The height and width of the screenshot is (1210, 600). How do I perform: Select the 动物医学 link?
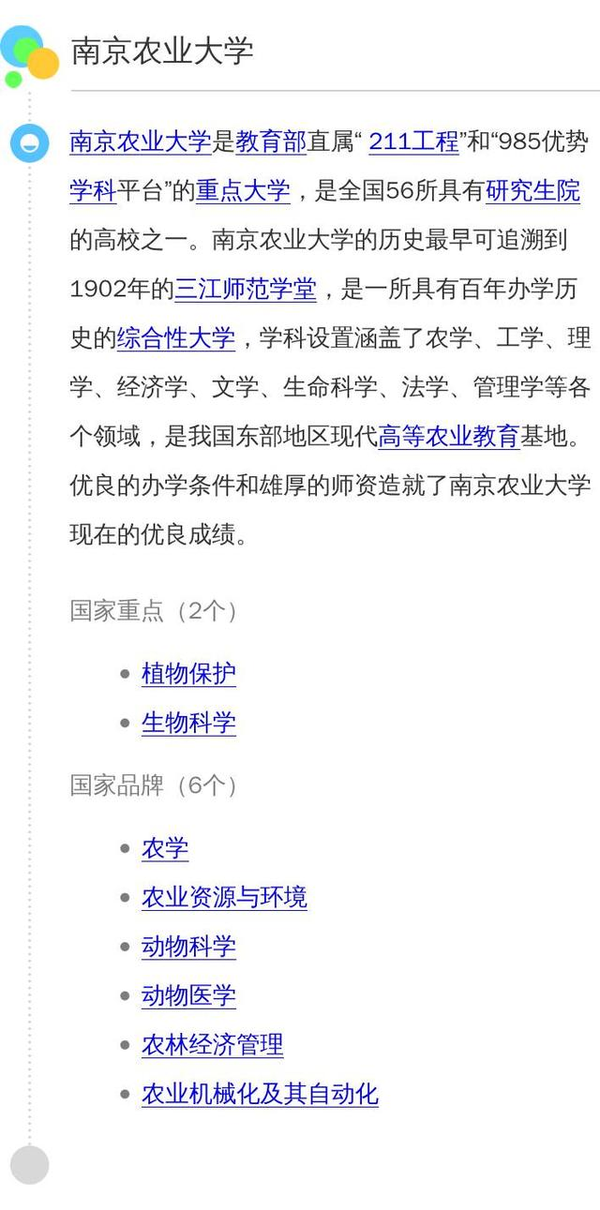click(x=189, y=996)
